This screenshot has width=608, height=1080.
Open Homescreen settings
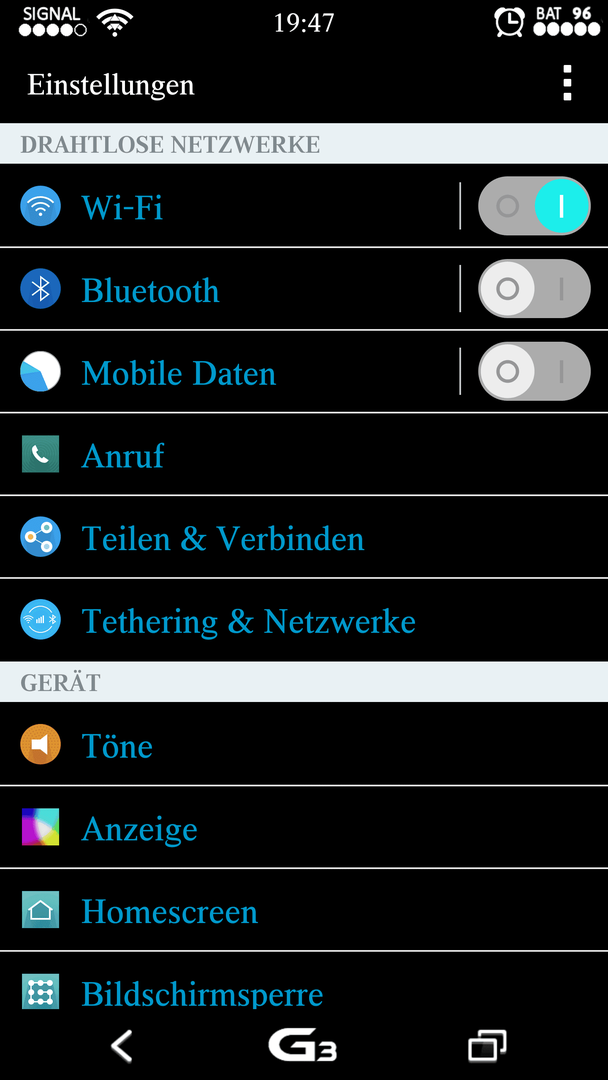304,910
